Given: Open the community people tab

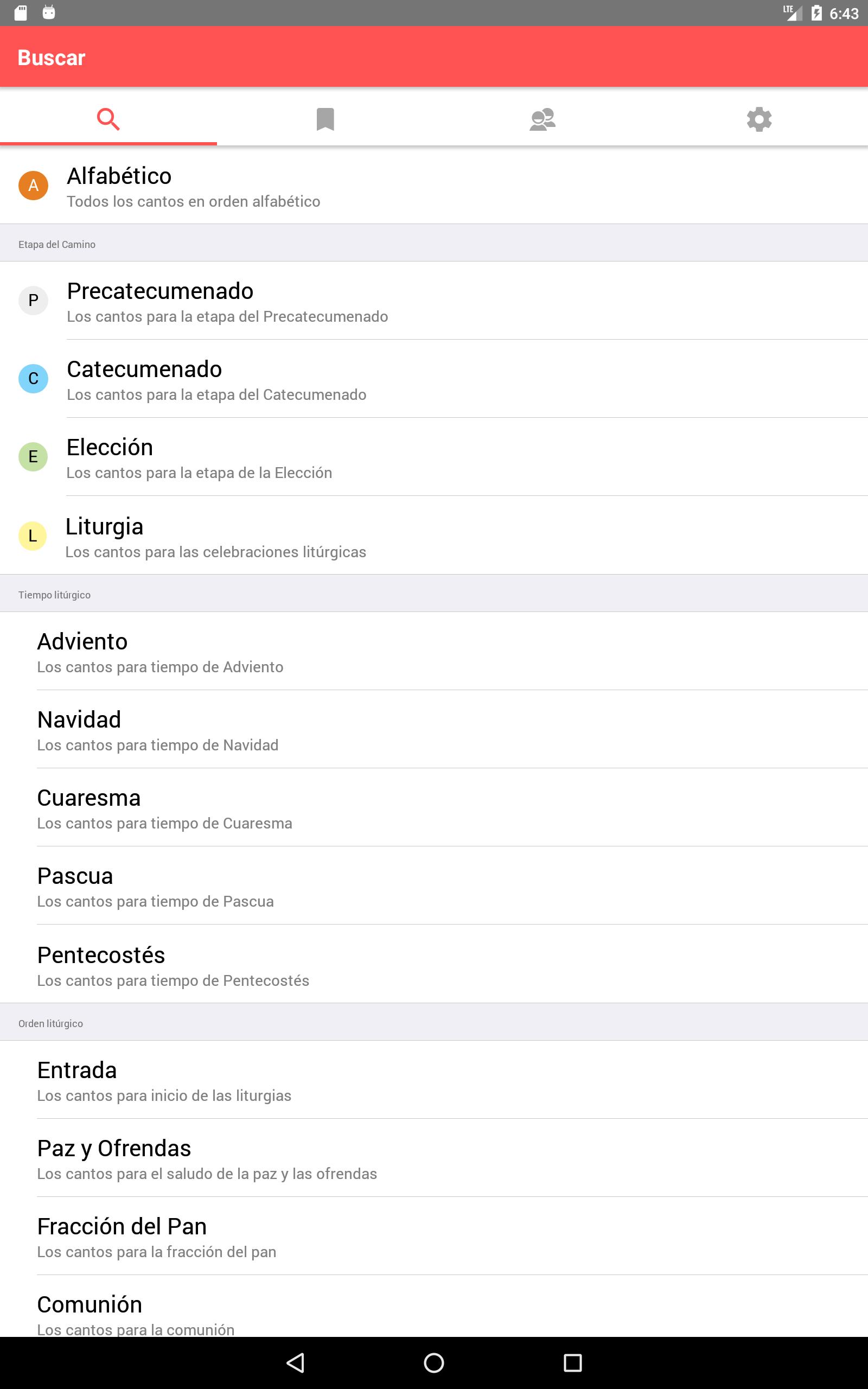Looking at the screenshot, I should [x=542, y=119].
